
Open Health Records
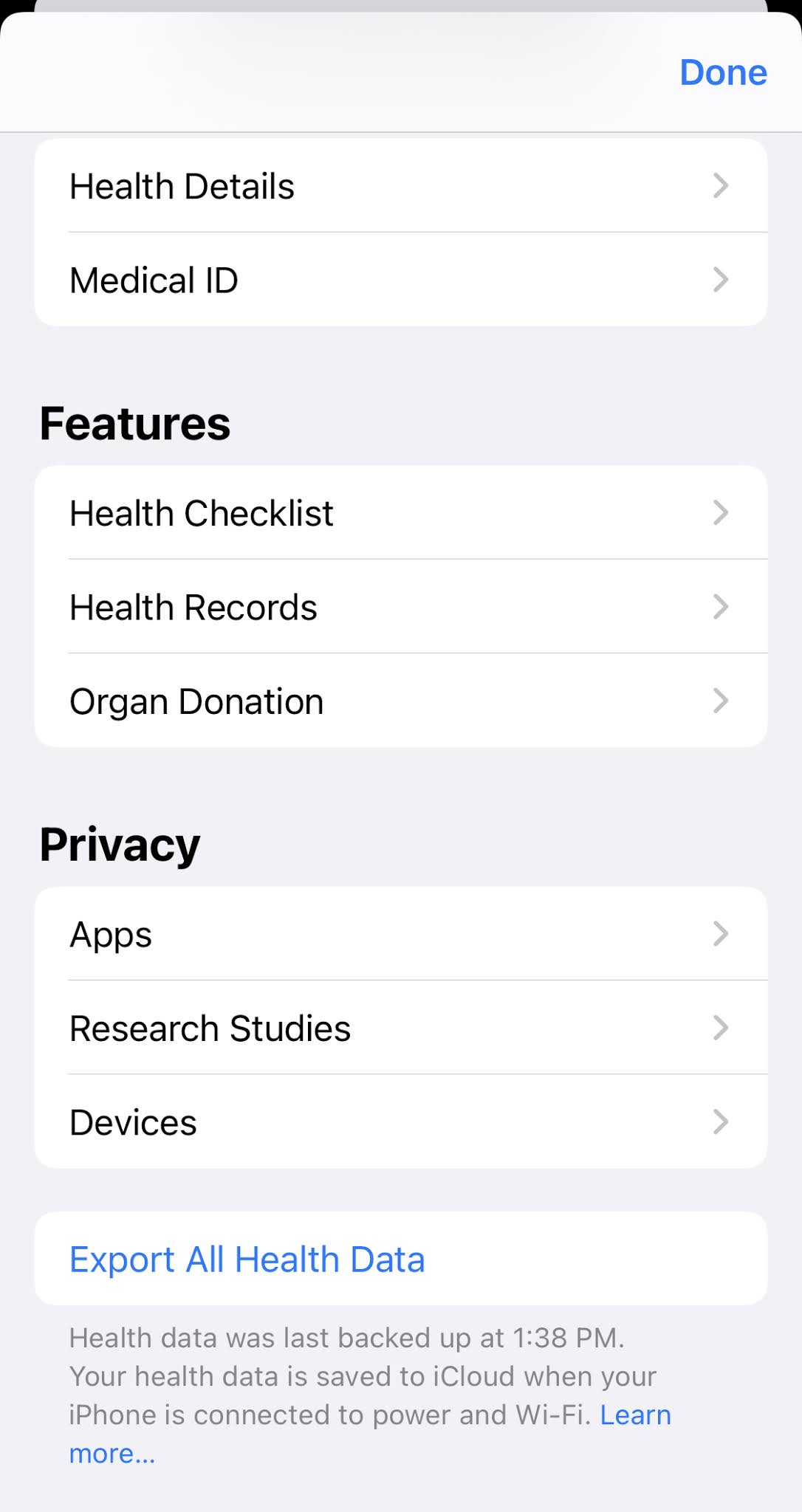pyautogui.click(x=400, y=607)
